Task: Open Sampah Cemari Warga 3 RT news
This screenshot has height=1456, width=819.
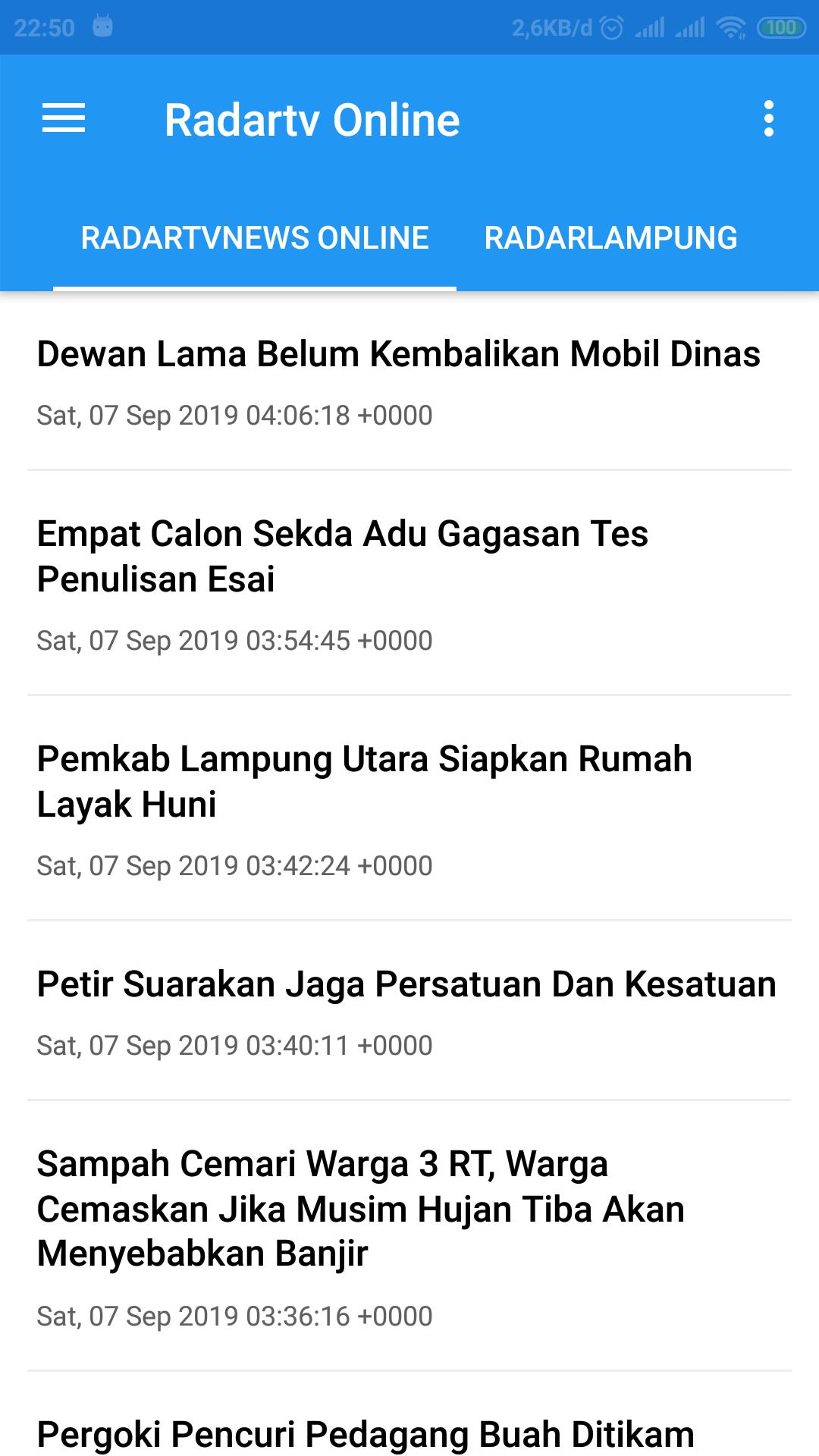Action: [361, 1209]
